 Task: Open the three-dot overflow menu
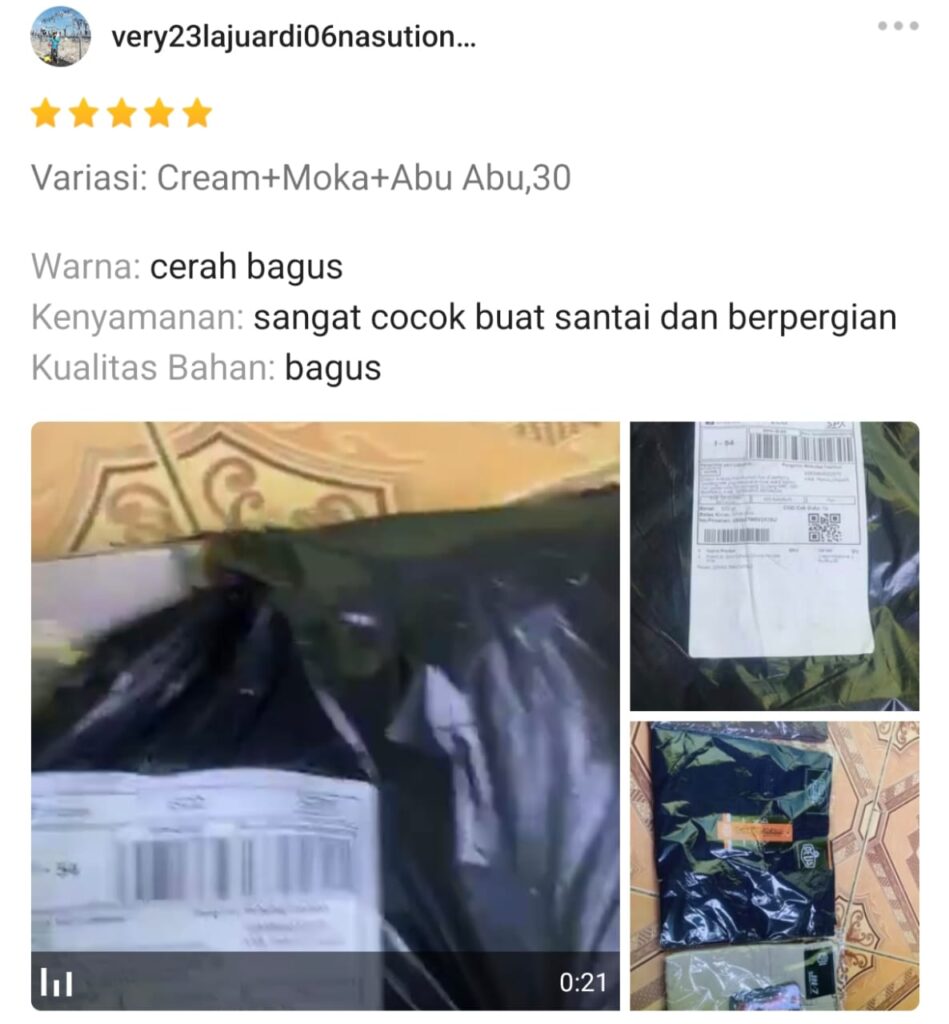pyautogui.click(x=897, y=26)
